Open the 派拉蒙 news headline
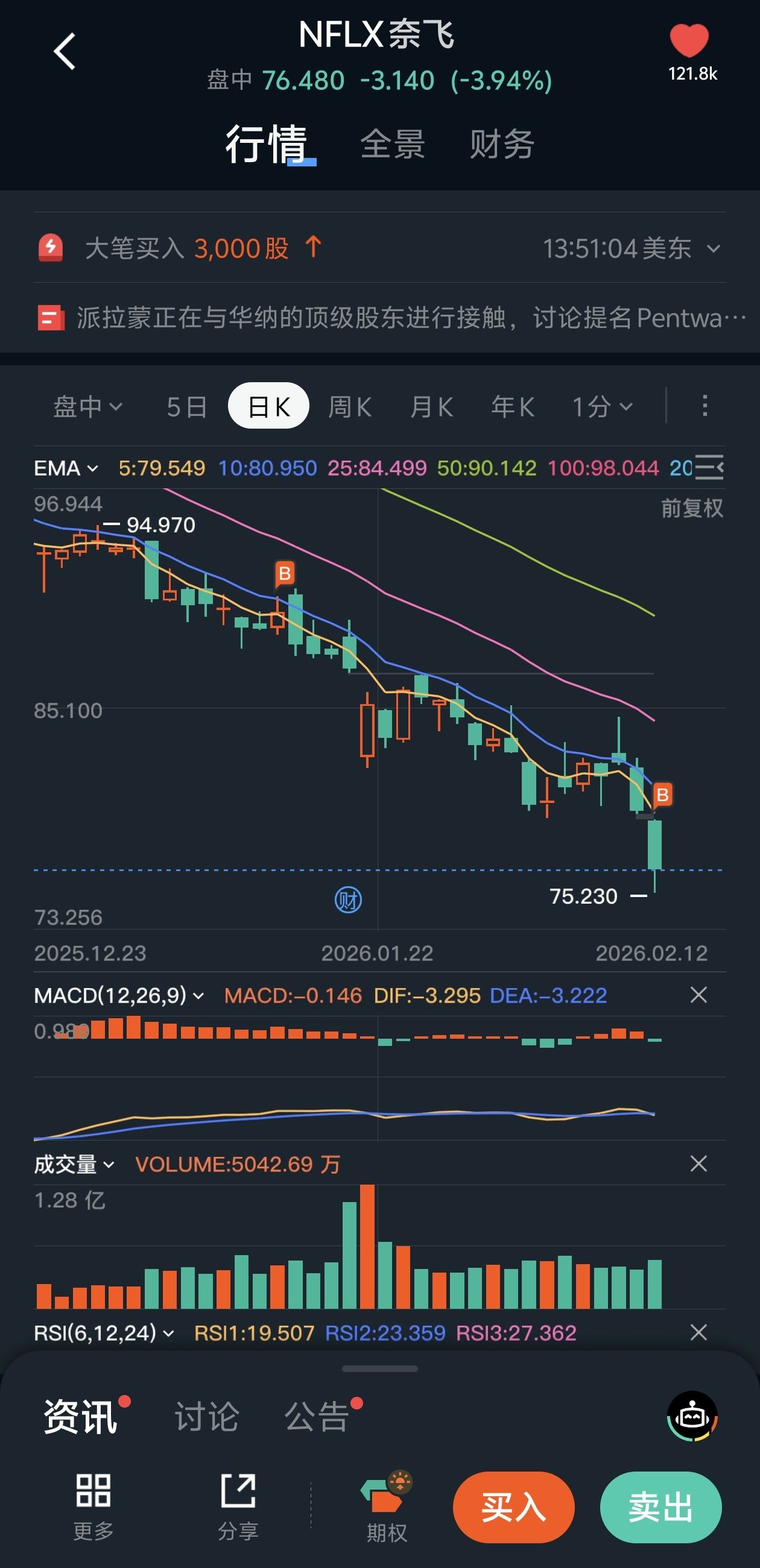The image size is (760, 1568). pyautogui.click(x=390, y=318)
